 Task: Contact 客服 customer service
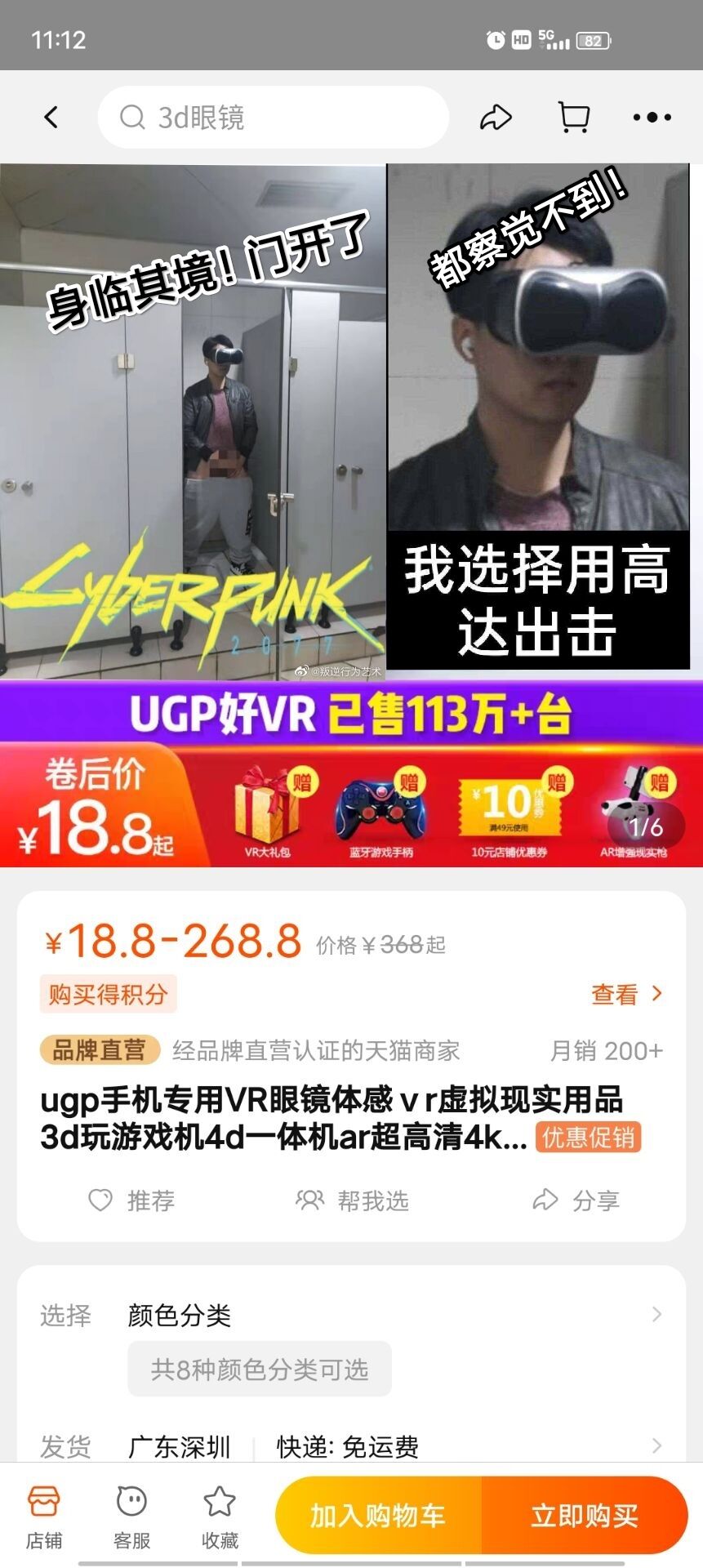[131, 1517]
